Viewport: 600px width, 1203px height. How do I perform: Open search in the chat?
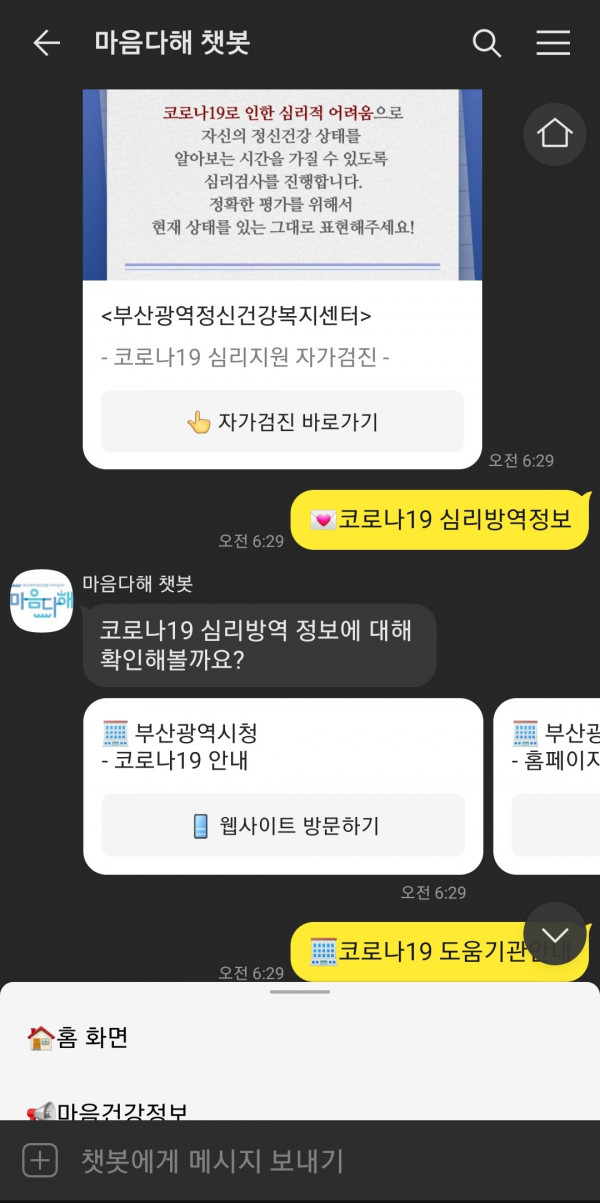click(487, 43)
